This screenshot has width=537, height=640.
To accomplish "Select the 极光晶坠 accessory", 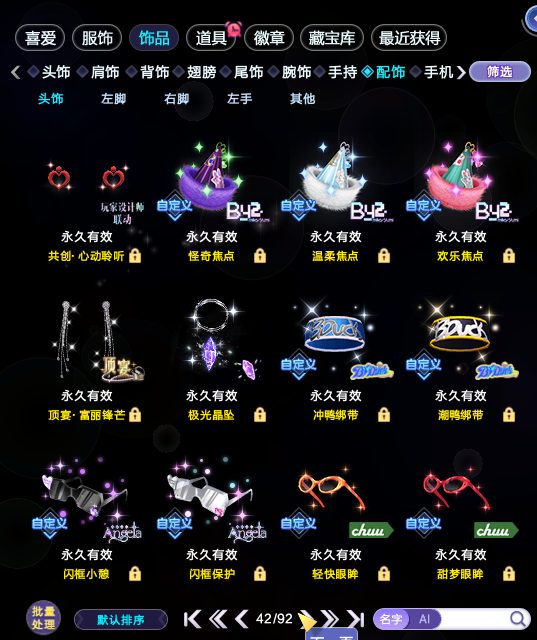I will (211, 360).
